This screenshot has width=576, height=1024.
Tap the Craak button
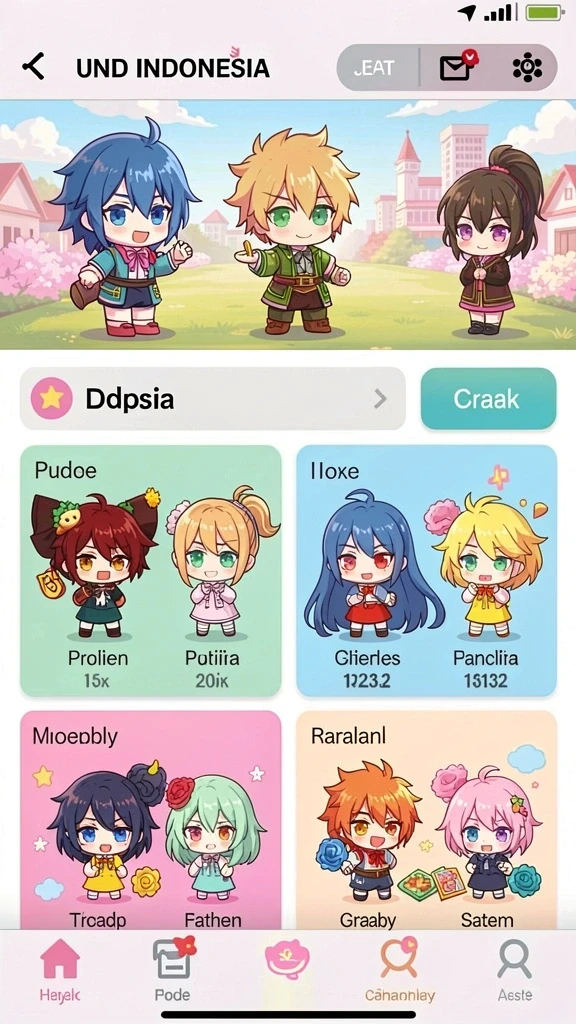(x=488, y=398)
